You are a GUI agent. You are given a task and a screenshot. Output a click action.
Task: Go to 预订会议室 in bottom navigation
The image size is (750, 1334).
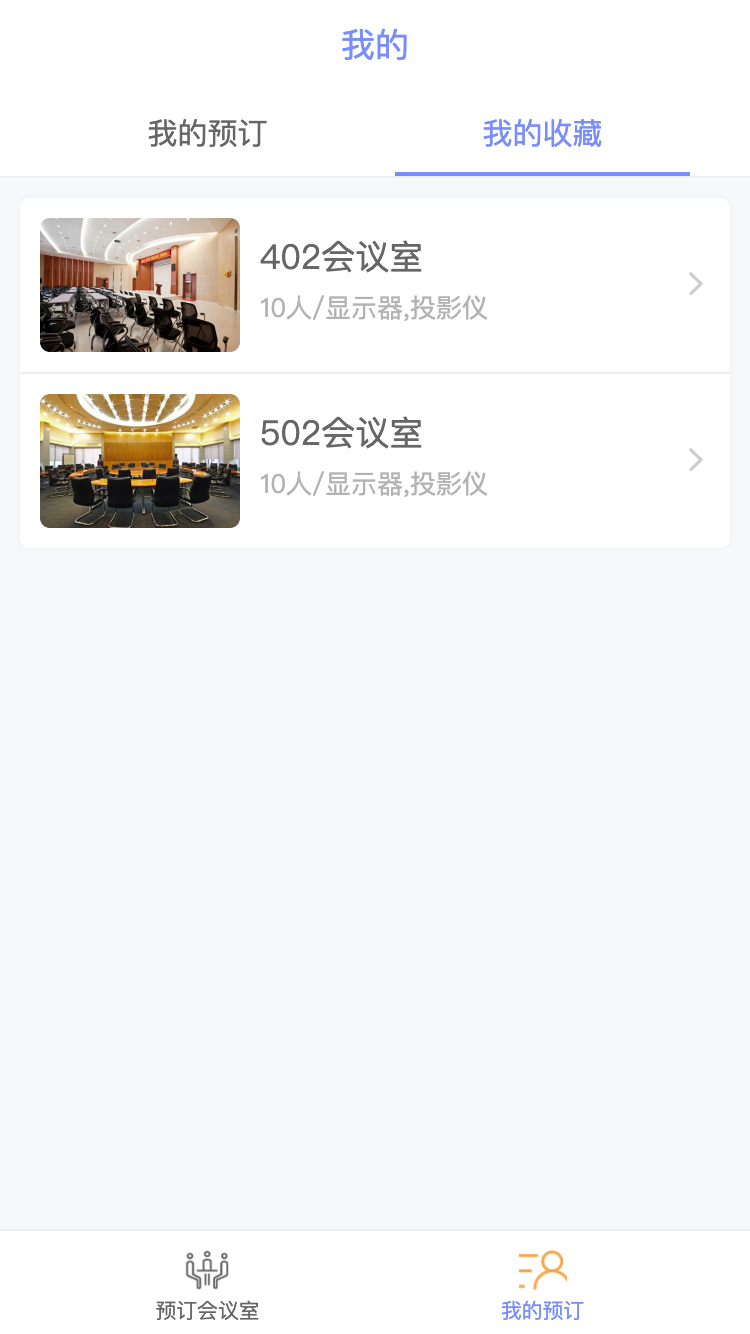[207, 1285]
